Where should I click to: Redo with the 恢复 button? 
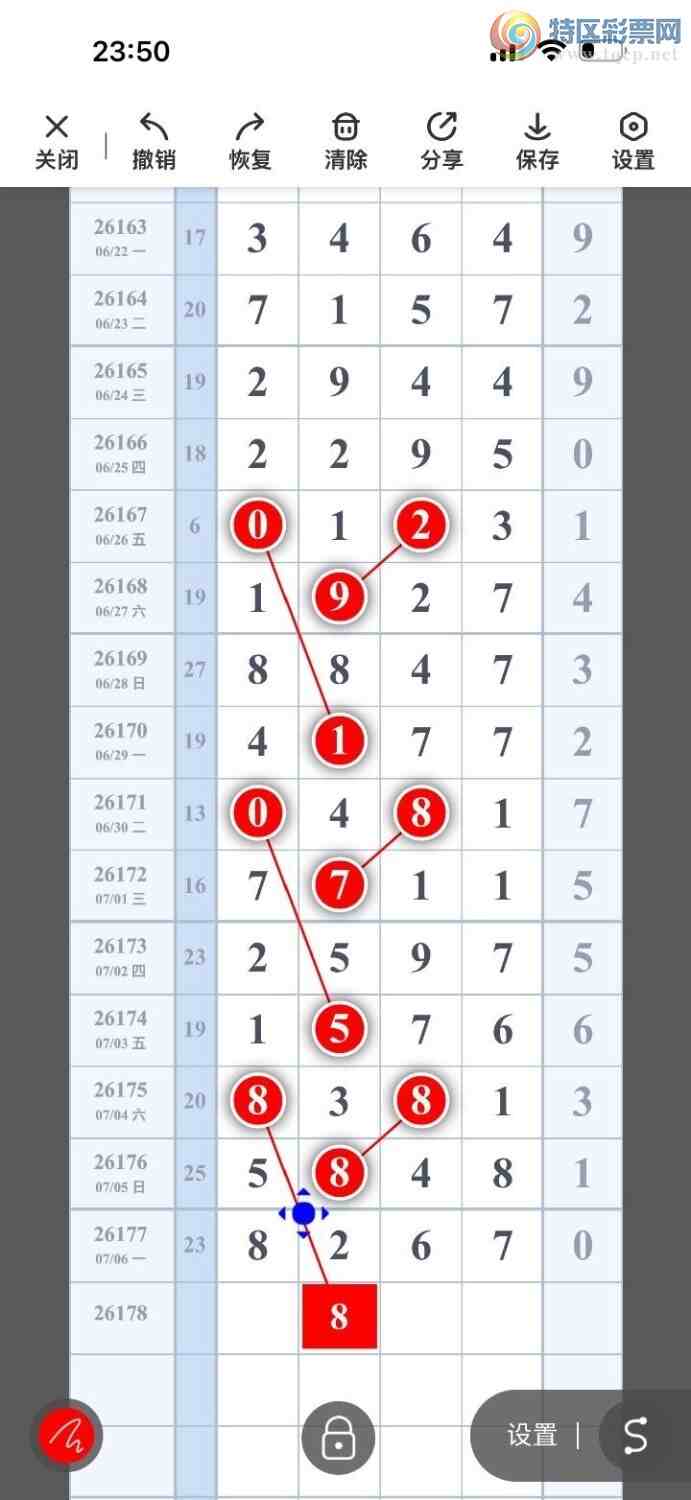[x=250, y=141]
